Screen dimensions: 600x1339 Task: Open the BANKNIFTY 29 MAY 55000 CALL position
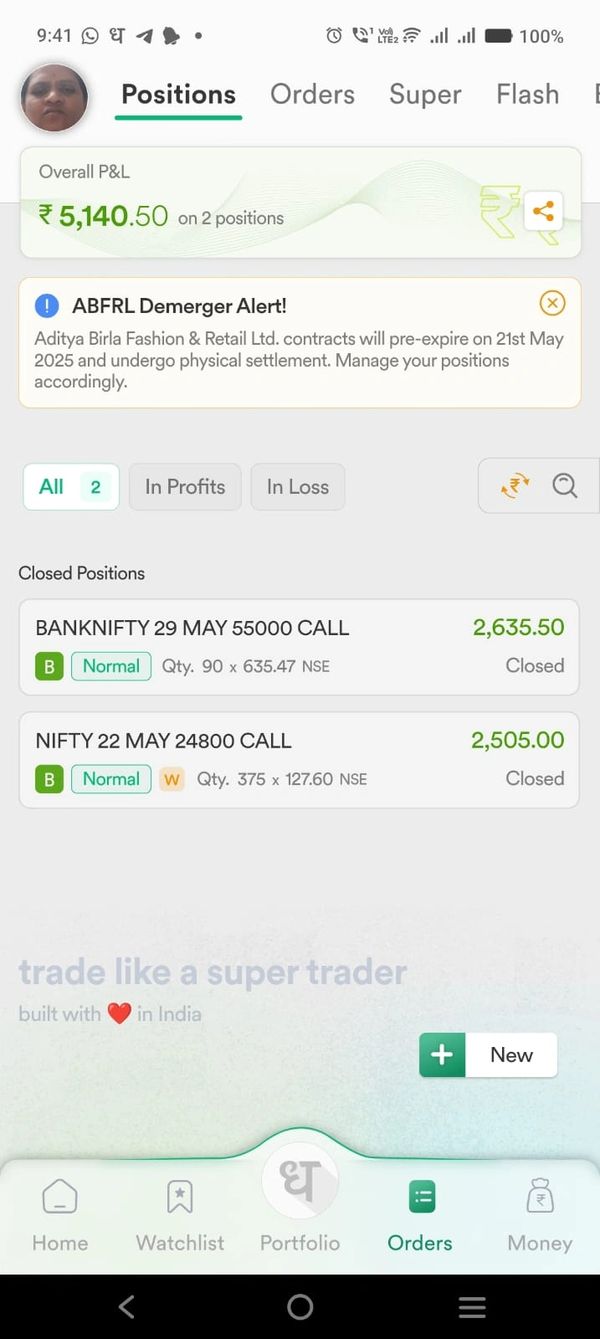tap(298, 646)
